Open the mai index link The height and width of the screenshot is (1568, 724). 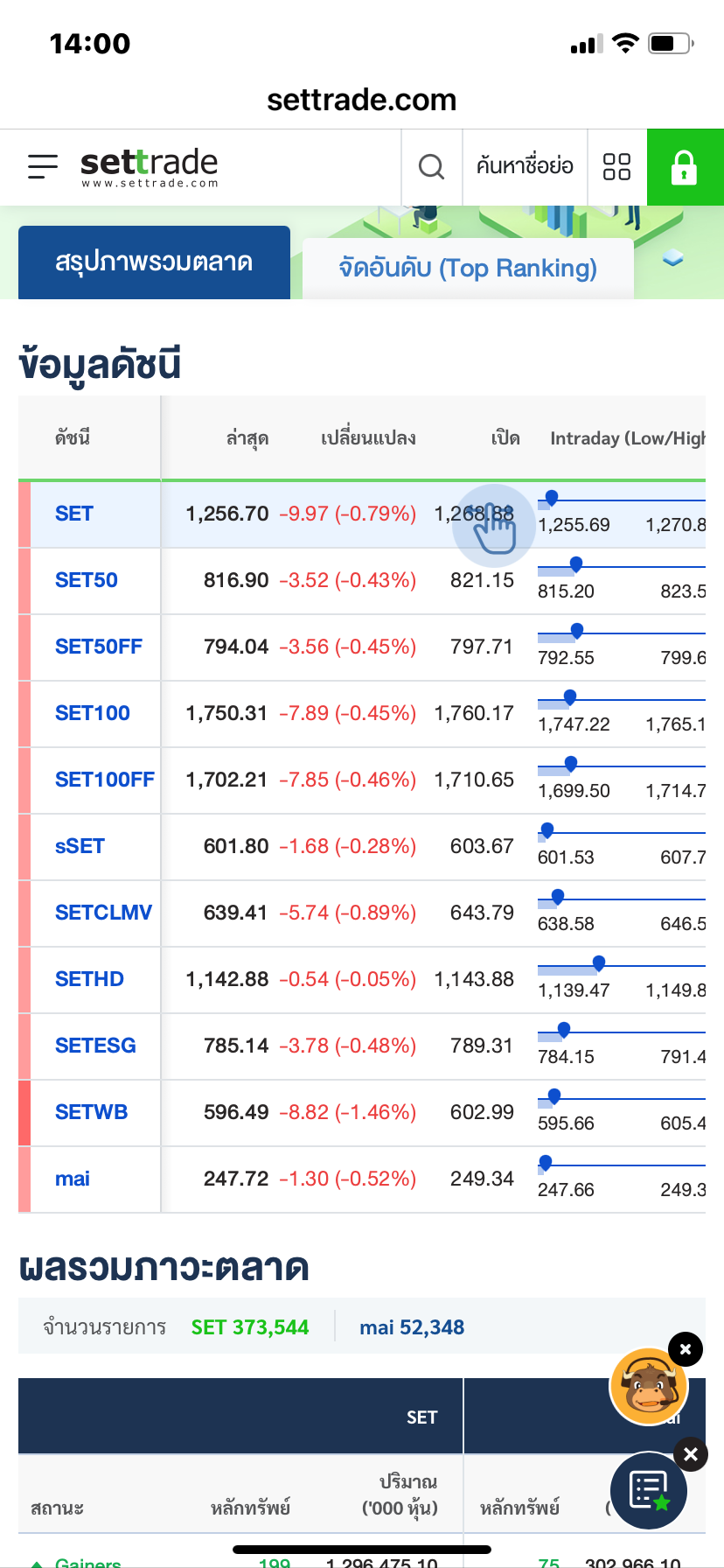[73, 1179]
